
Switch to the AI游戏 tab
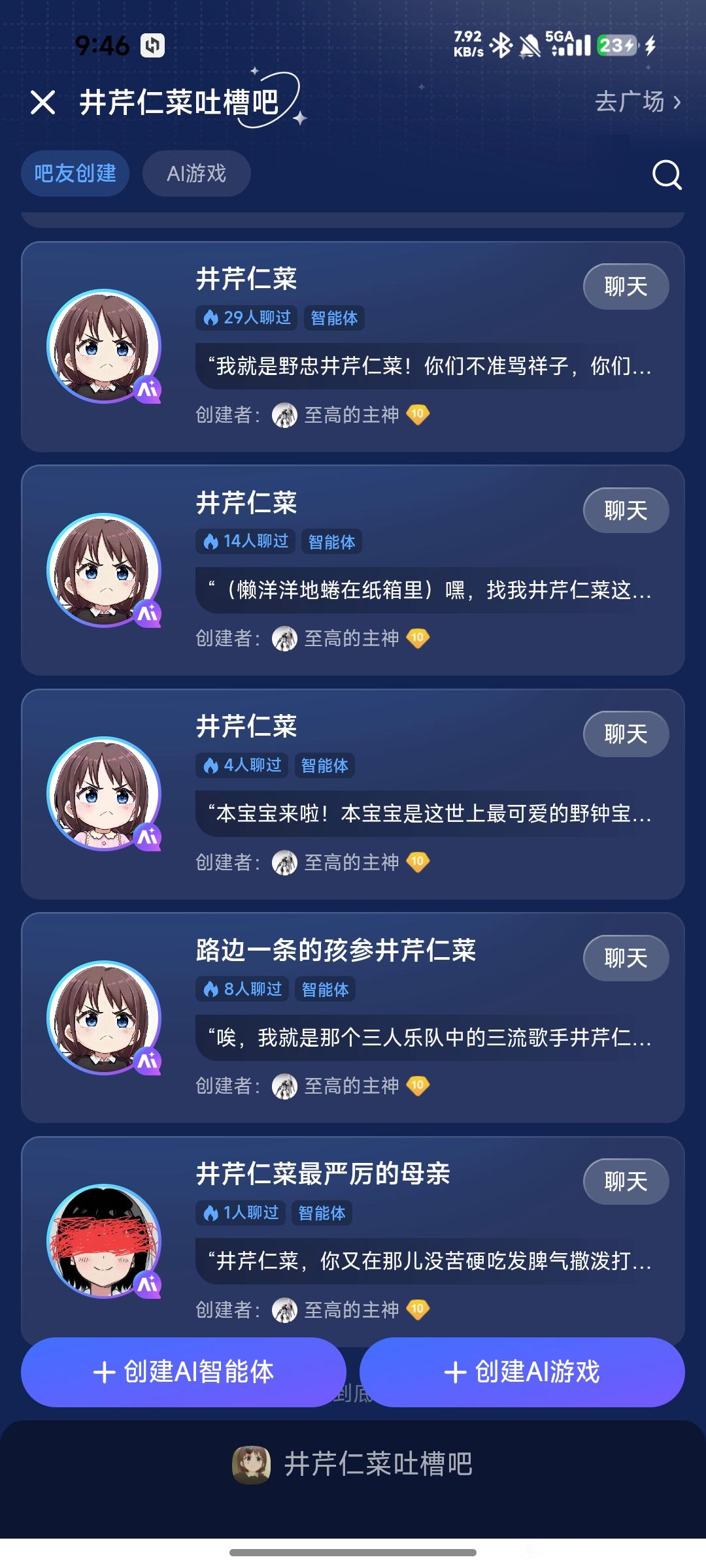point(196,174)
